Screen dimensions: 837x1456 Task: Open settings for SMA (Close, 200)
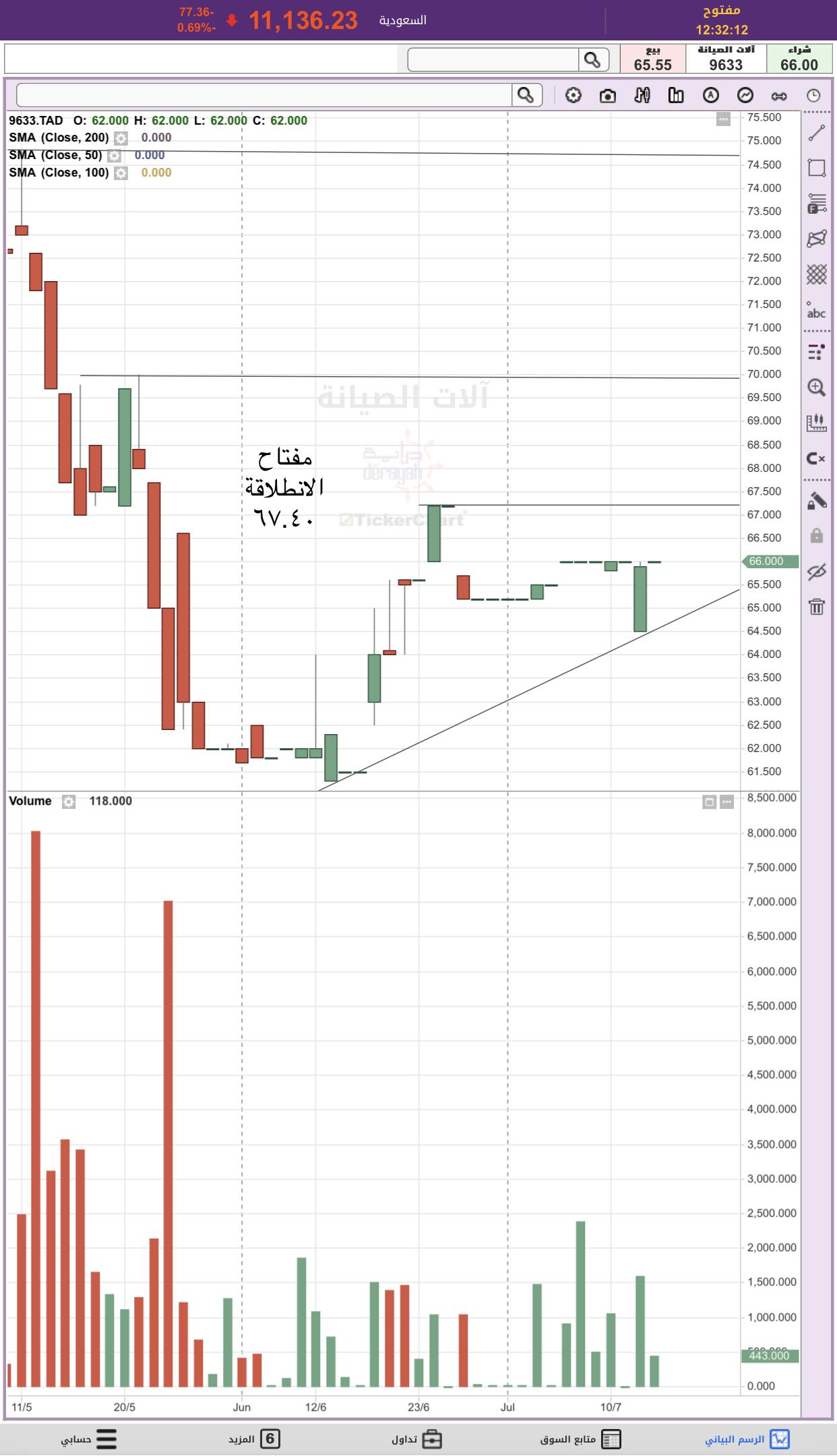pos(120,138)
